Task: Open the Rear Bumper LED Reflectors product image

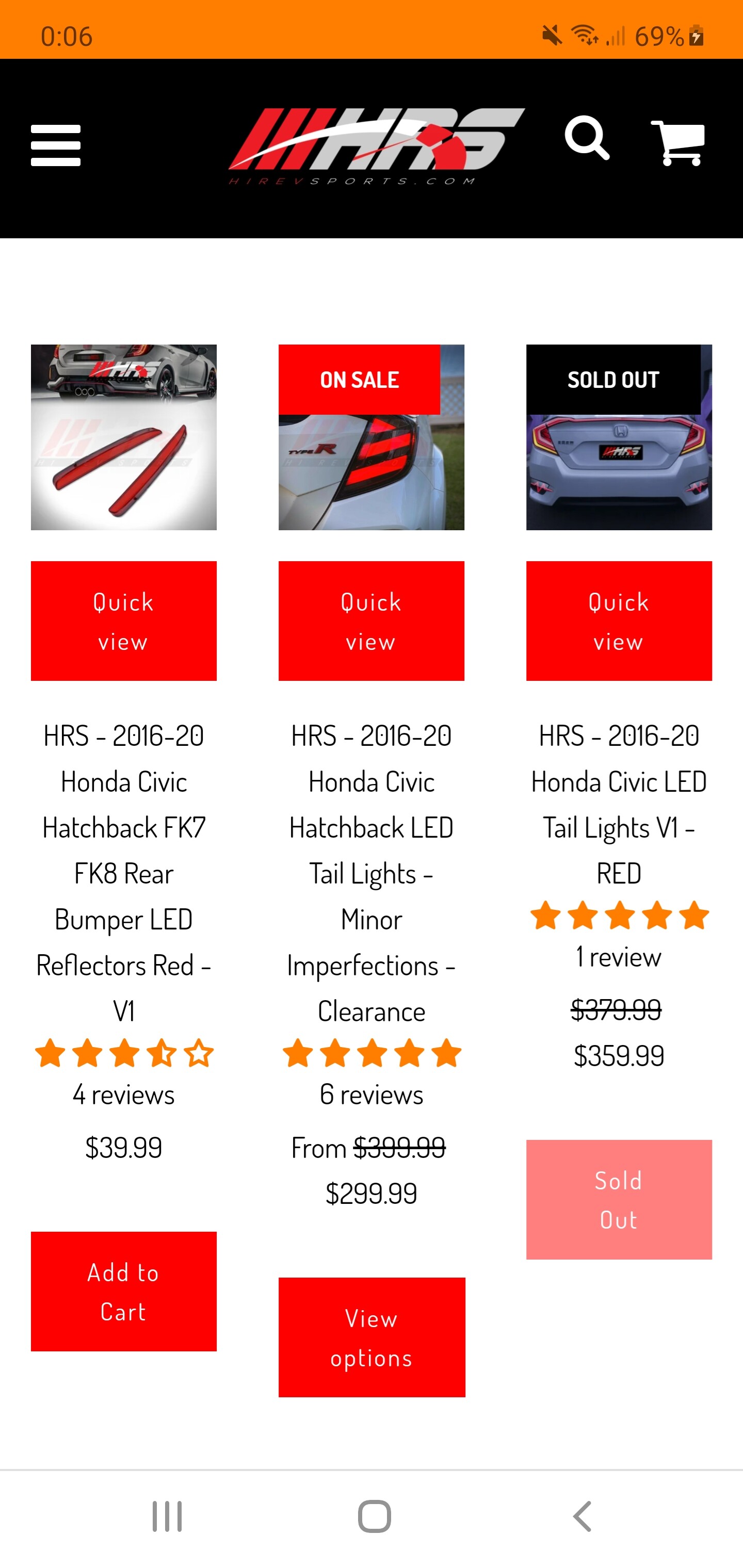Action: pos(124,437)
